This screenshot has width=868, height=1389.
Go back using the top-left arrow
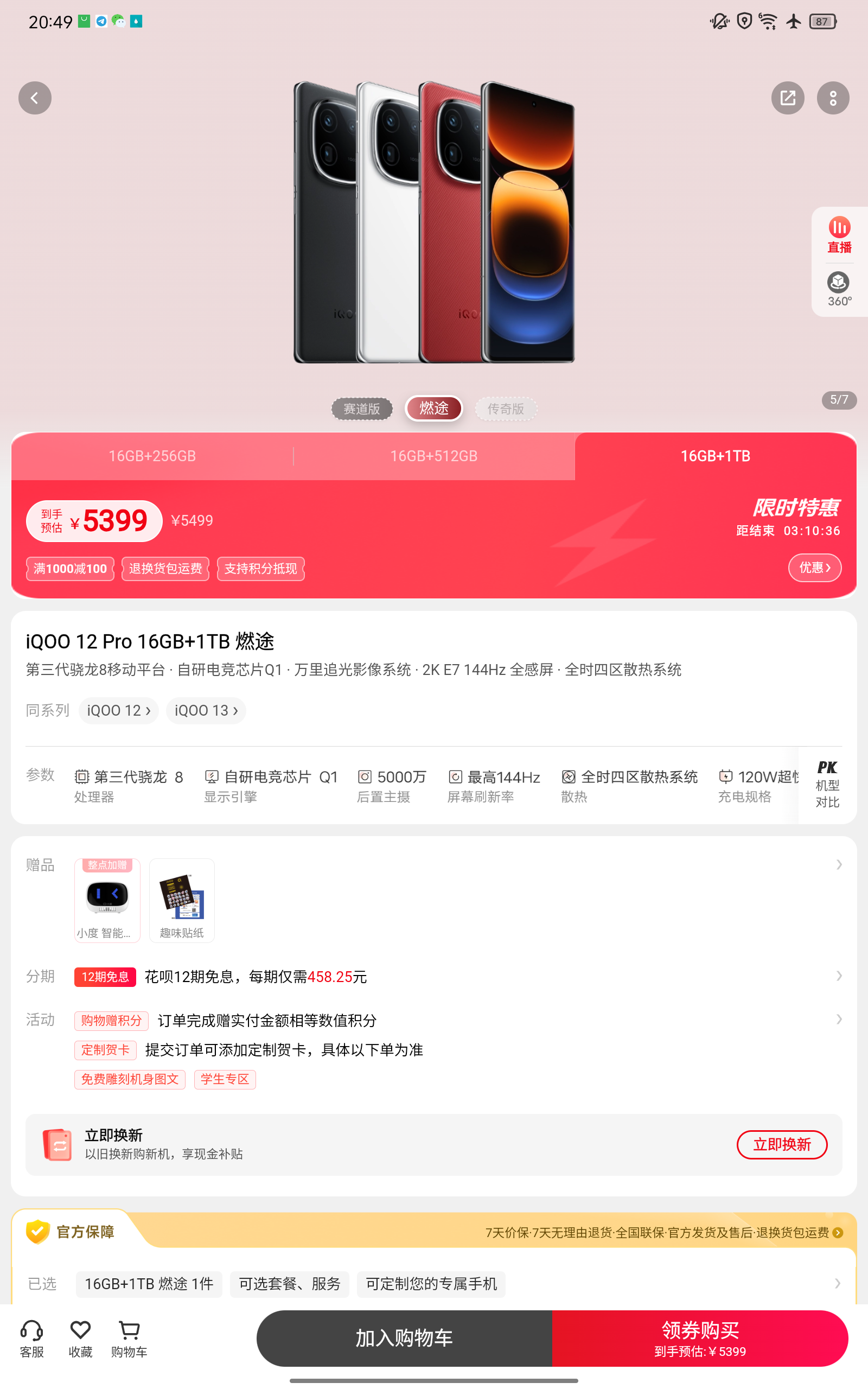tap(34, 98)
